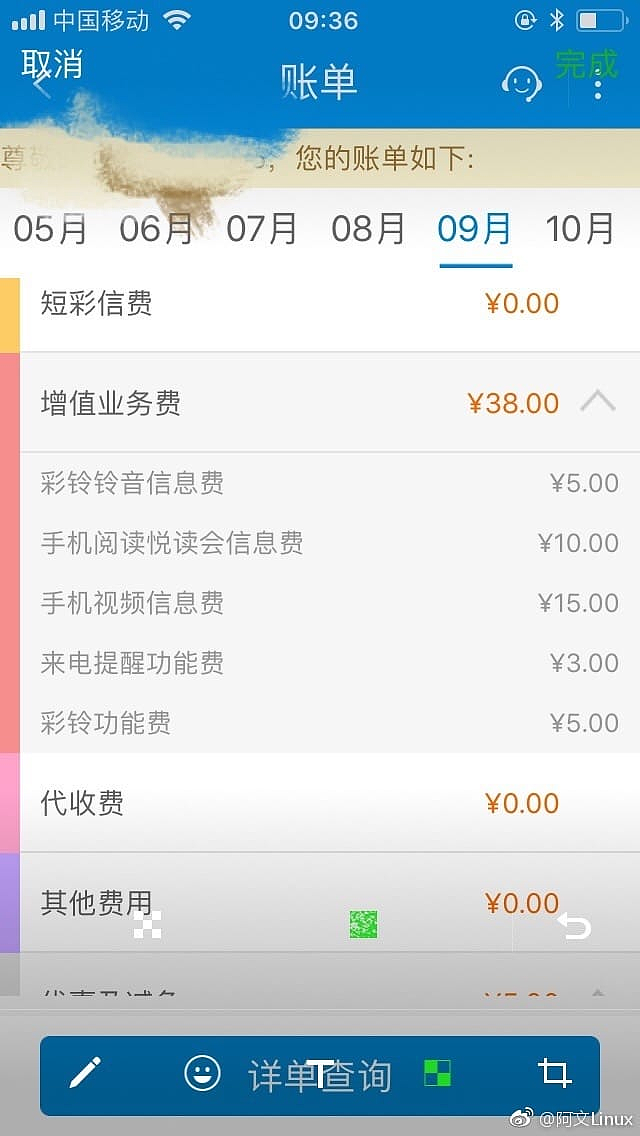640x1136 pixels.
Task: Choose the text T tool
Action: 319,1074
